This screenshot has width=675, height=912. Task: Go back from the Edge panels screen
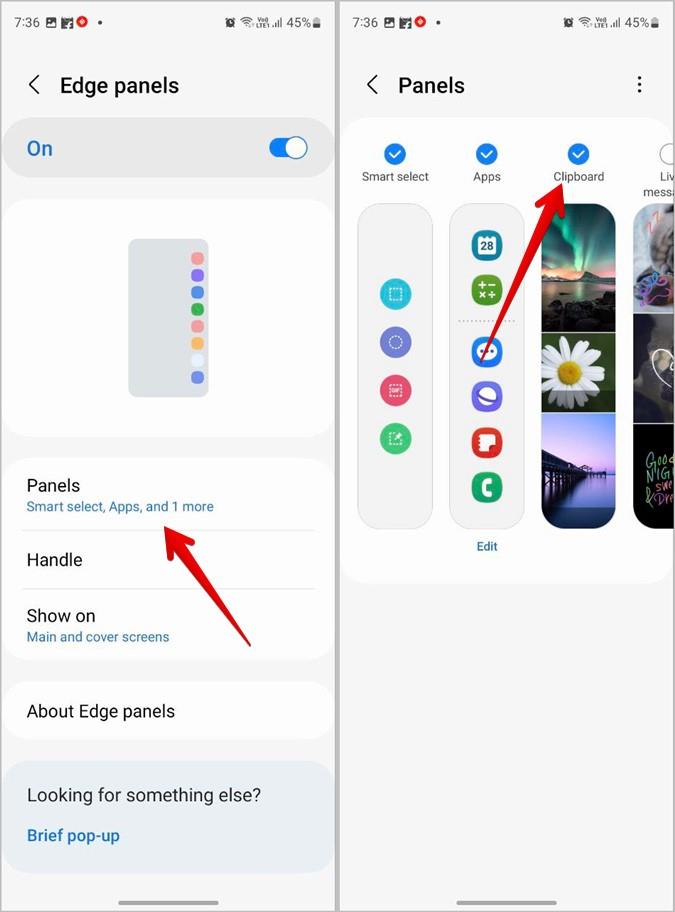(35, 85)
